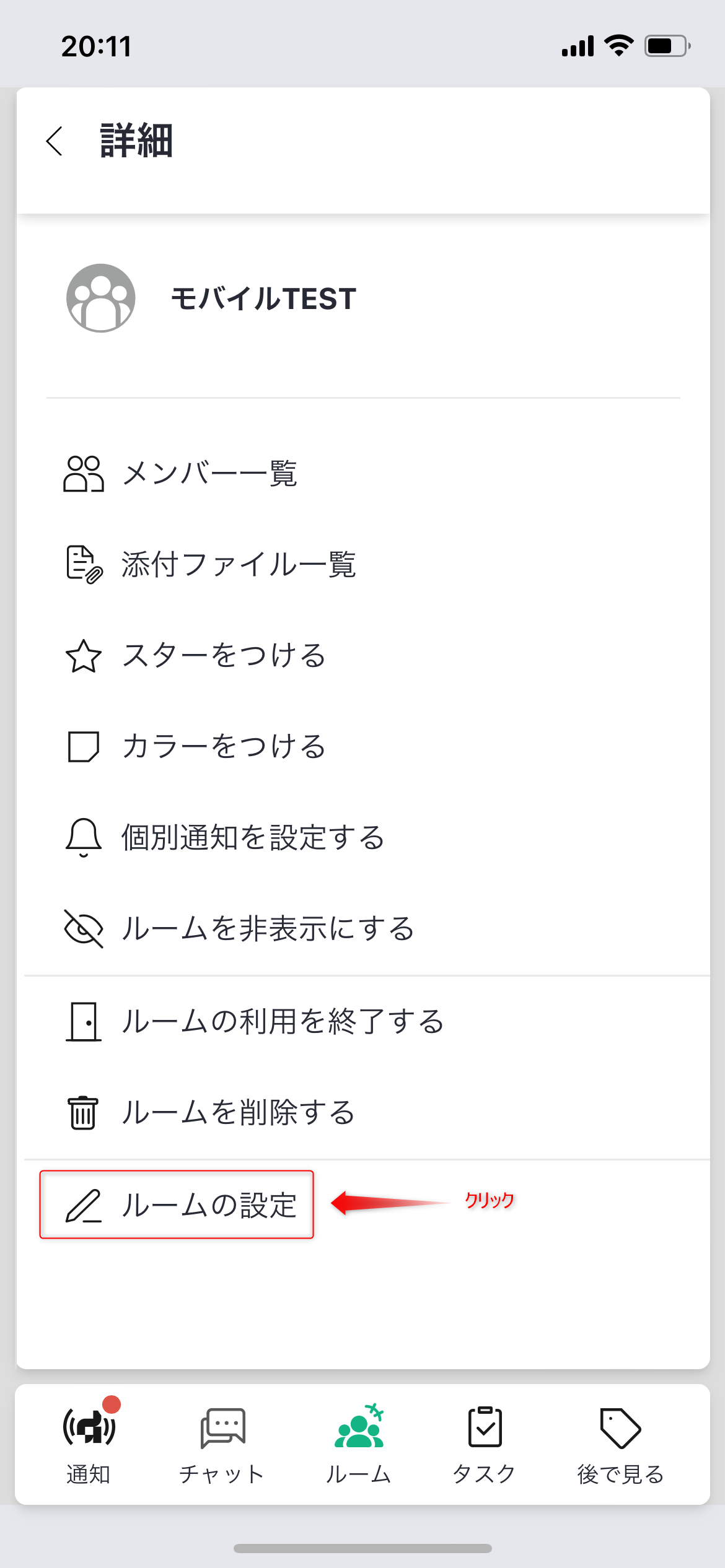Image resolution: width=725 pixels, height=1568 pixels.
Task: Open ルームの設定 room settings
Action: [x=177, y=1204]
